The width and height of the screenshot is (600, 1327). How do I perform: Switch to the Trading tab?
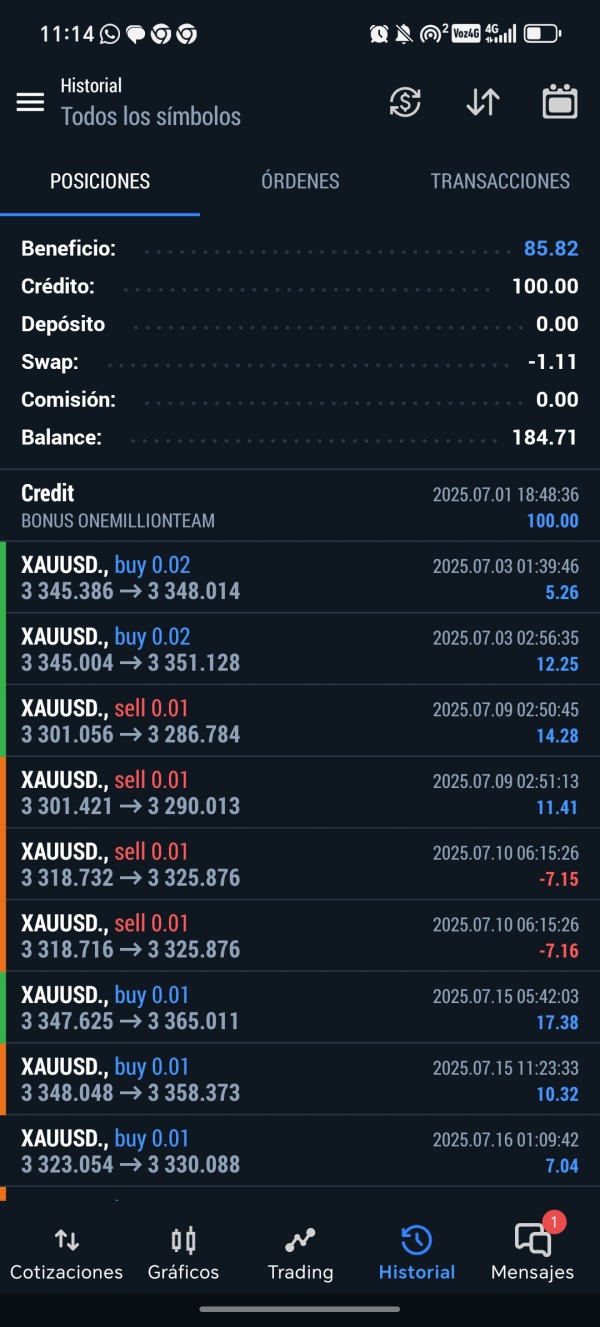click(300, 1253)
